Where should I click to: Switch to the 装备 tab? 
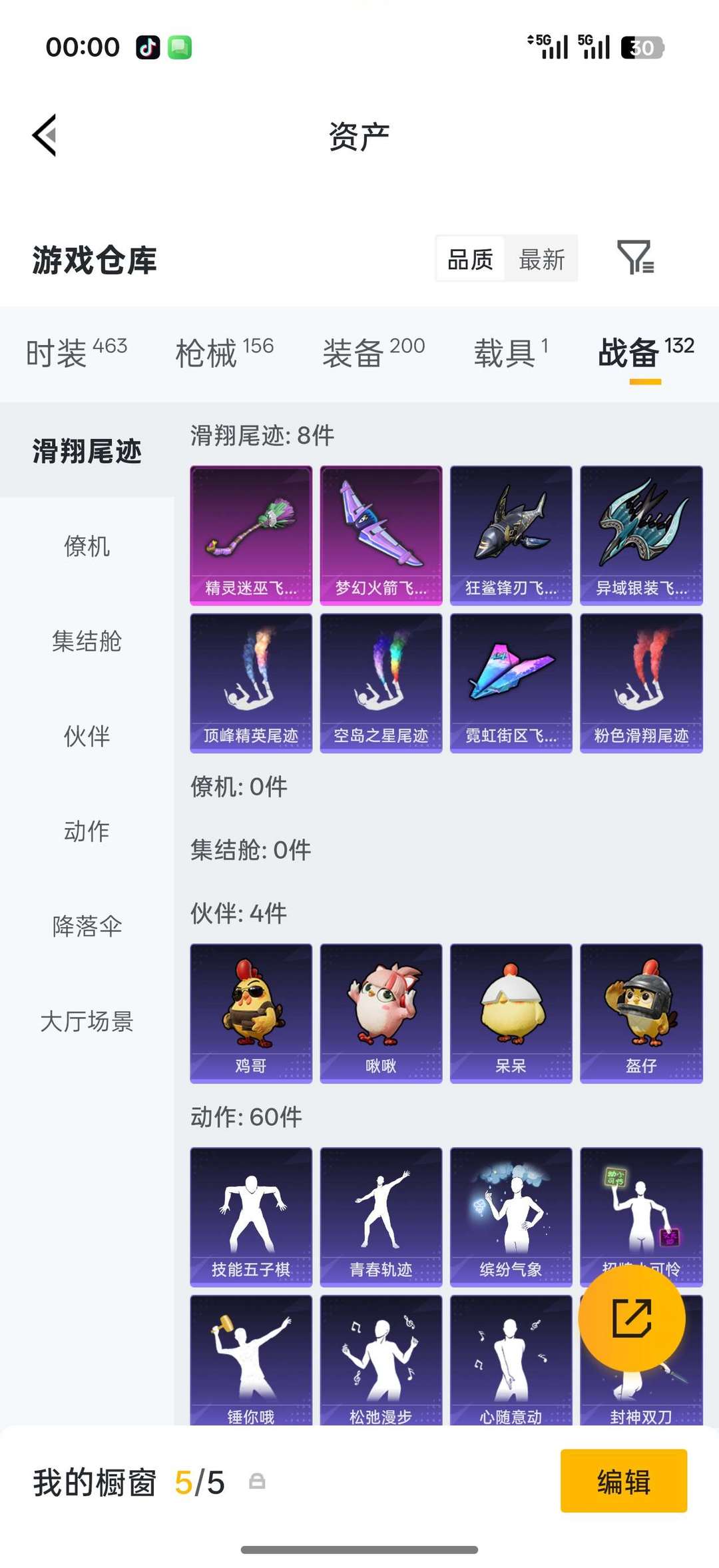pyautogui.click(x=373, y=352)
